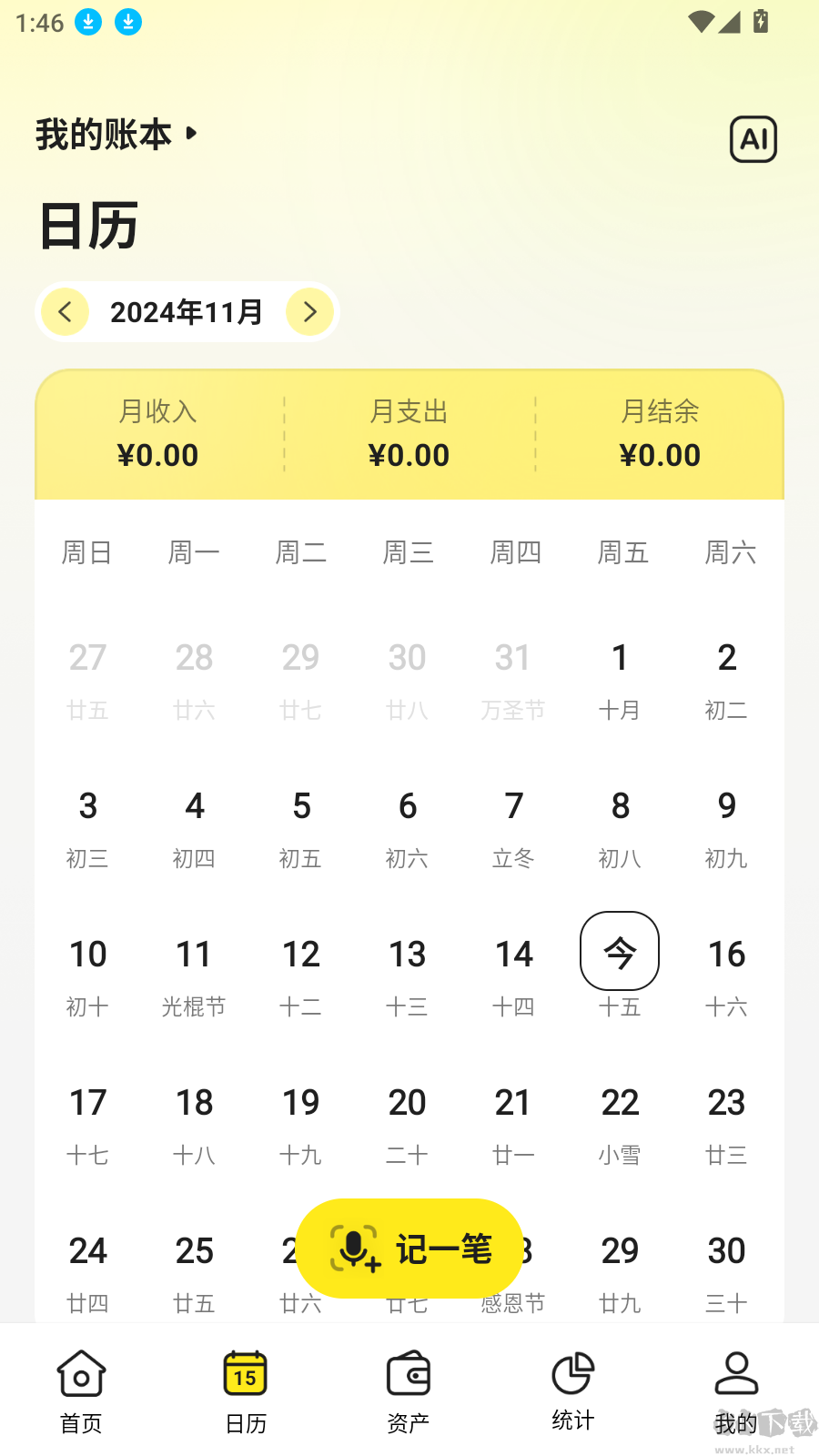Go to previous month with left chevron
The image size is (819, 1456).
65,311
